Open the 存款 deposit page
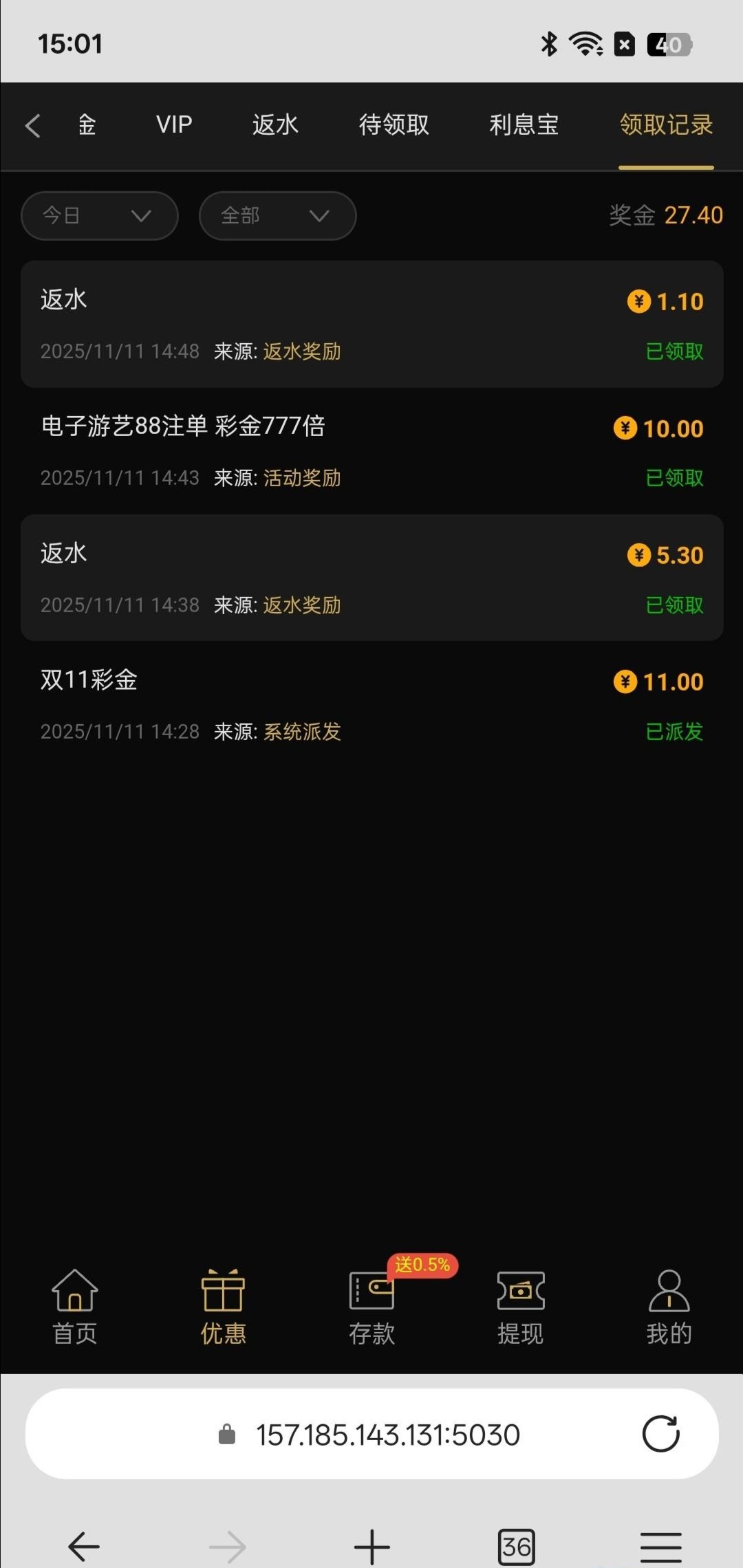Viewport: 743px width, 1568px height. coord(371,1307)
